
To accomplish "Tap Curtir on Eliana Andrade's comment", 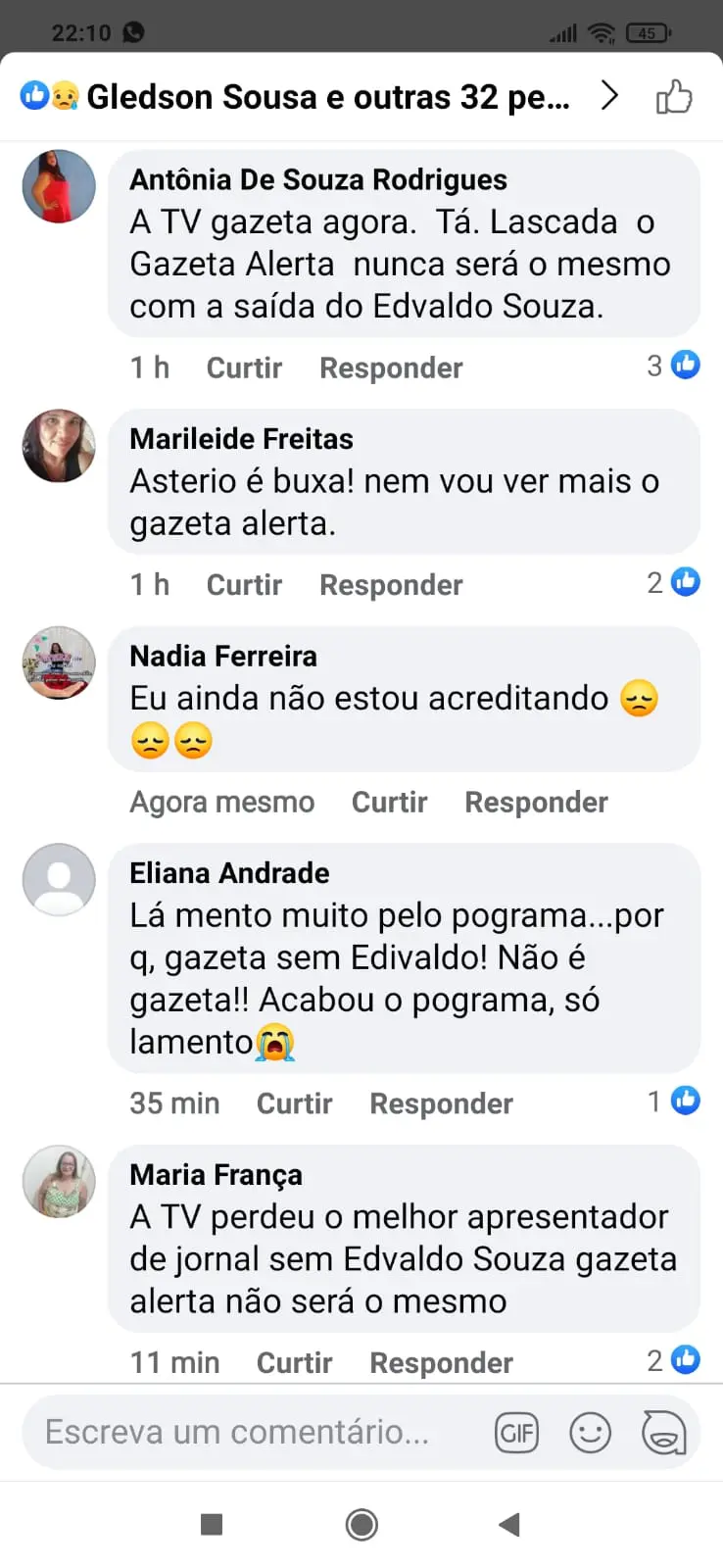I will coord(294,1102).
